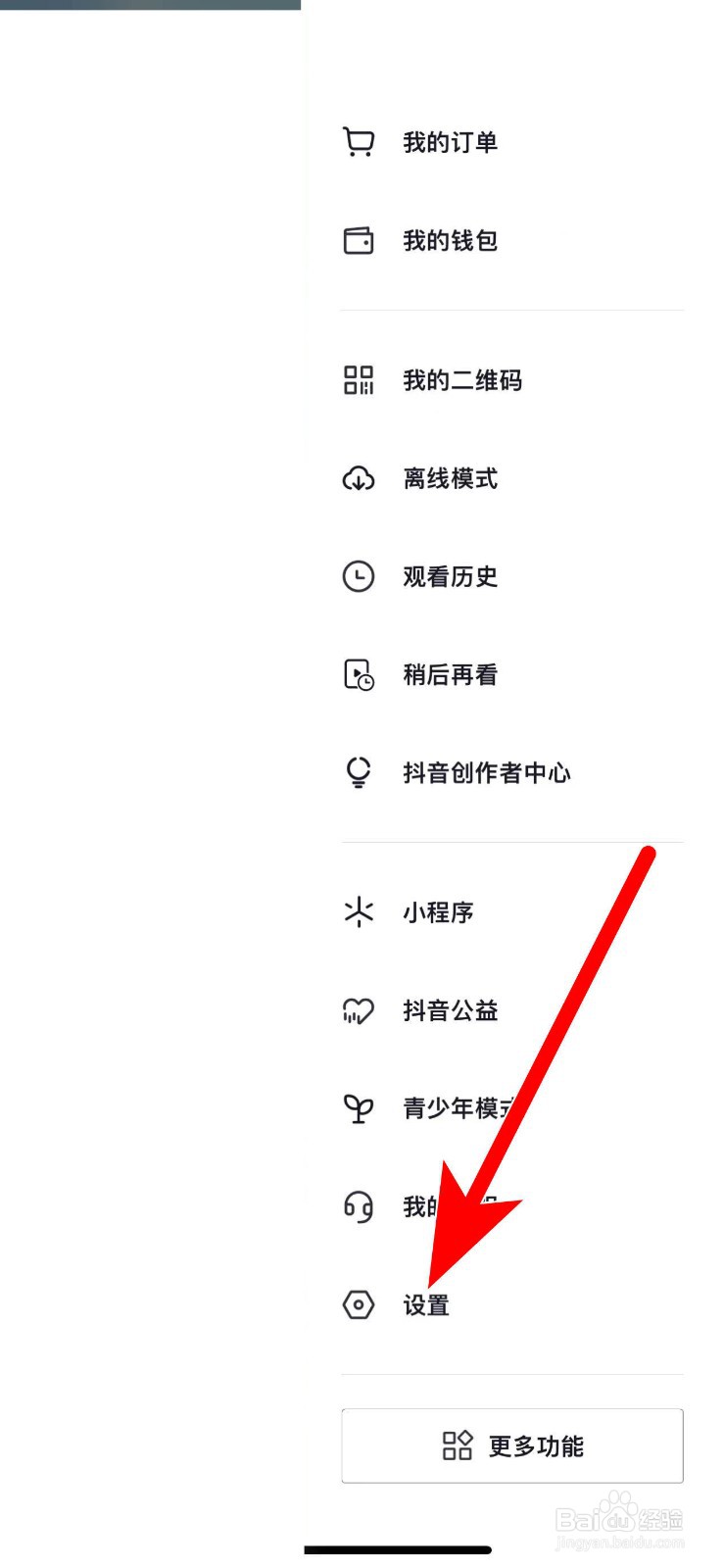The height and width of the screenshot is (1568, 724).
Task: Open 抖音公益 heart icon
Action: (359, 1010)
